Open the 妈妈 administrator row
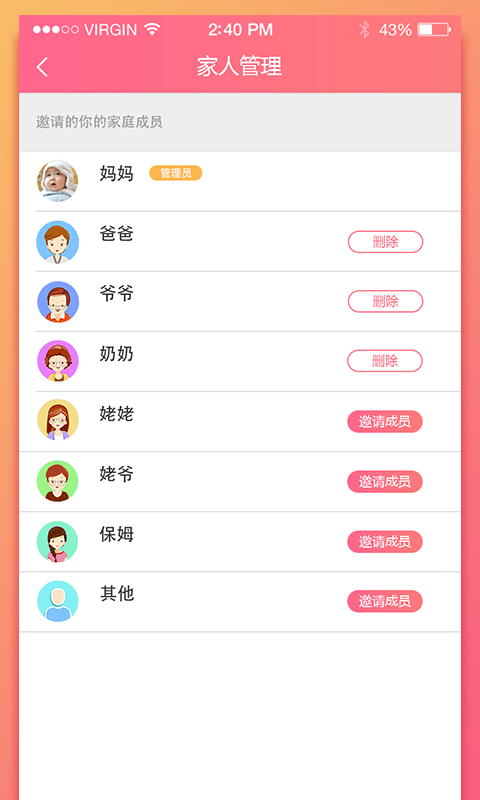This screenshot has height=800, width=480. (x=240, y=181)
